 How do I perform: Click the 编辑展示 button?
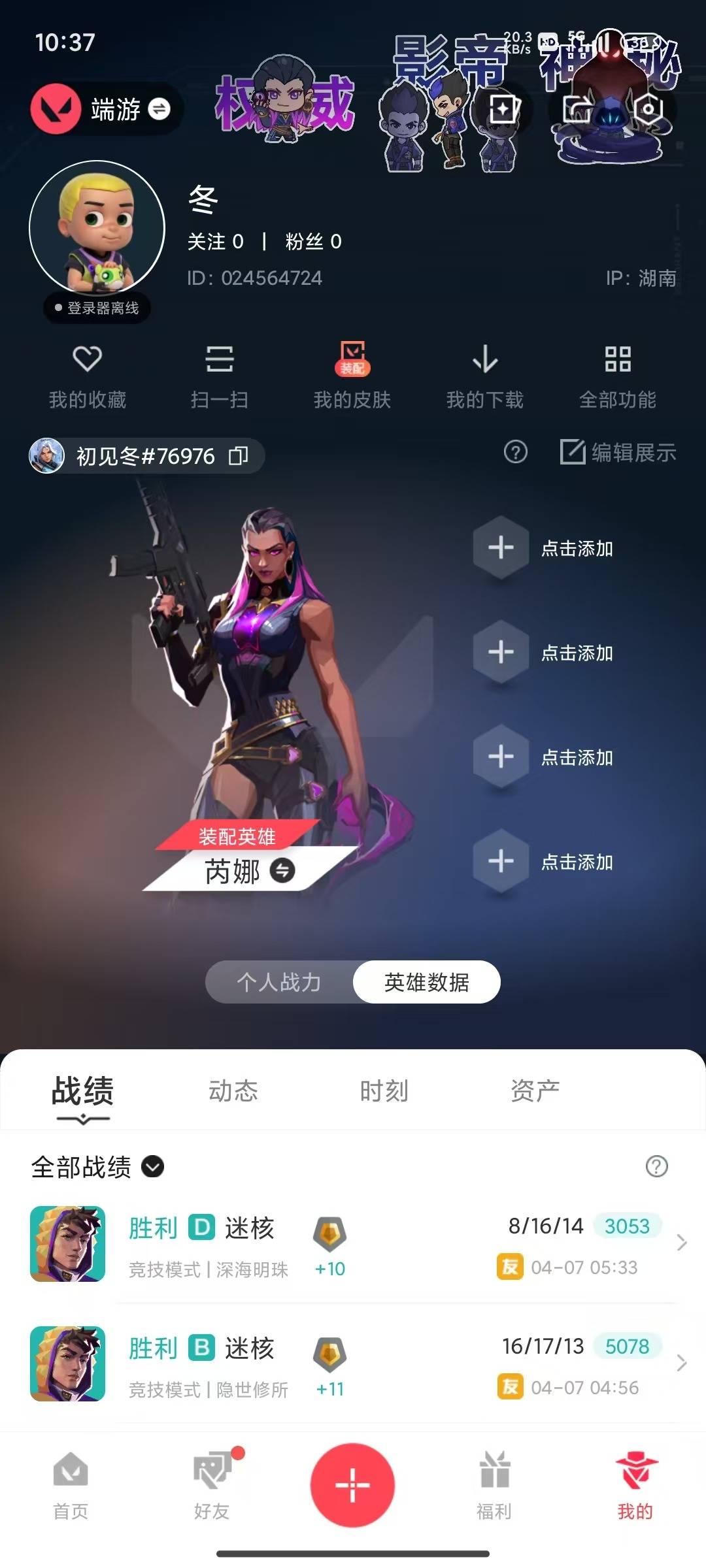tap(617, 452)
